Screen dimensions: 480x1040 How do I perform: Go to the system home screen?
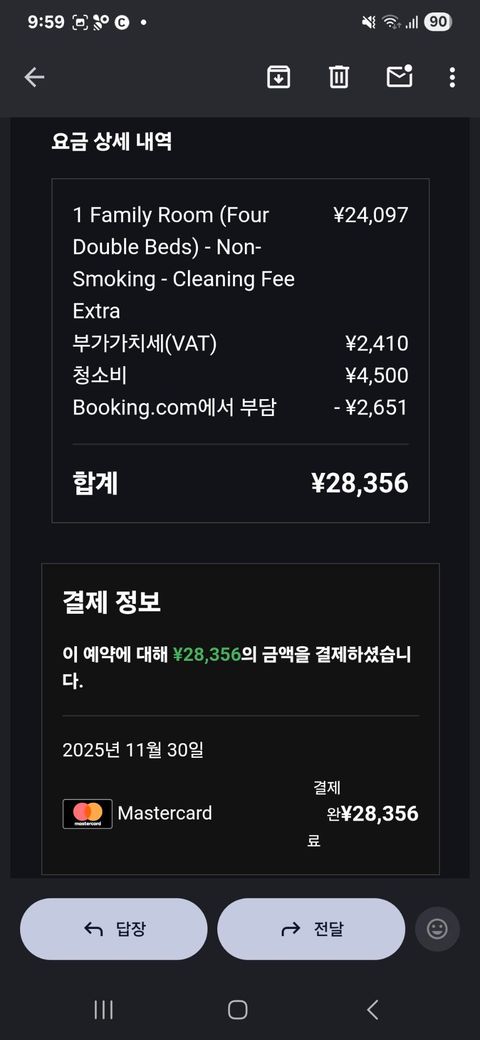click(x=237, y=1010)
